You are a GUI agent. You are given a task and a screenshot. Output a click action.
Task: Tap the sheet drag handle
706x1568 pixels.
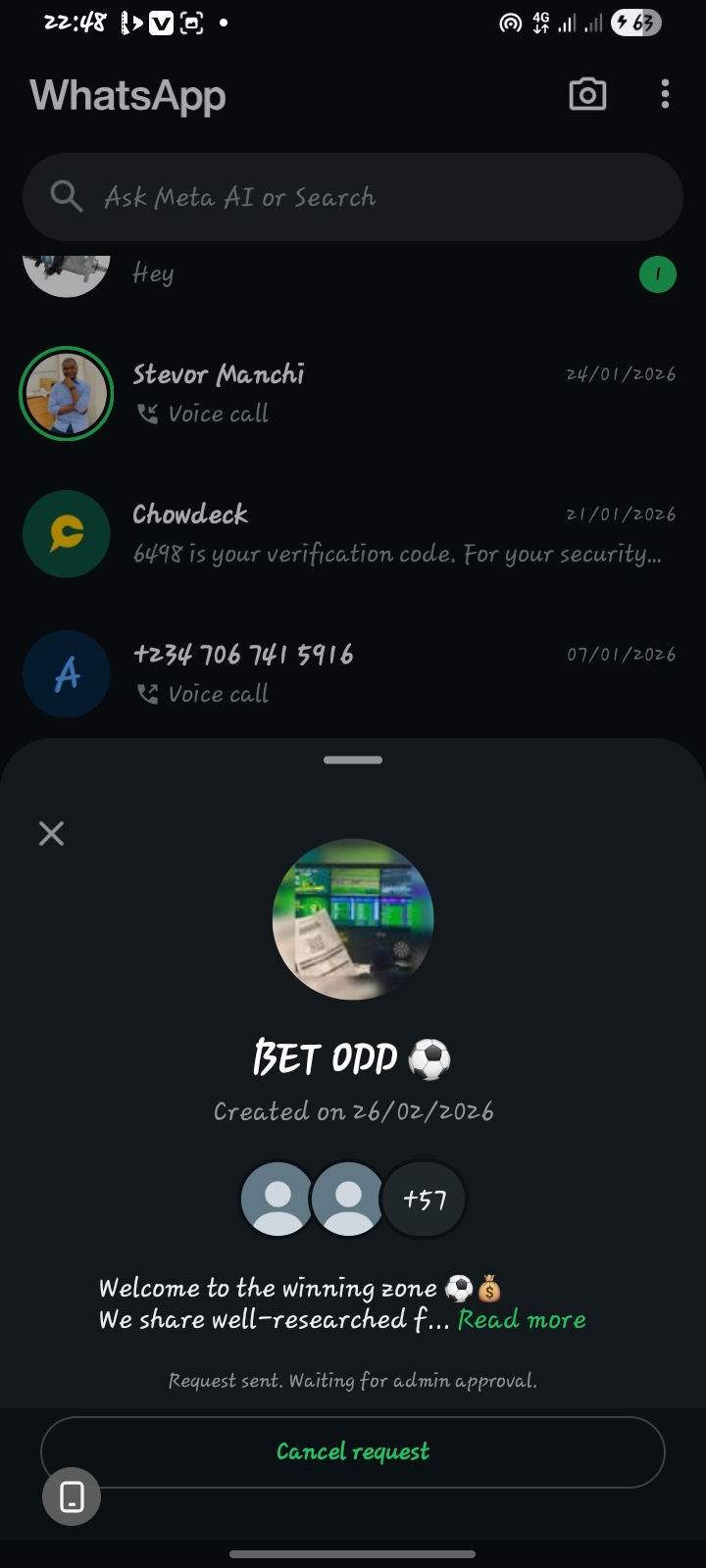pos(353,759)
